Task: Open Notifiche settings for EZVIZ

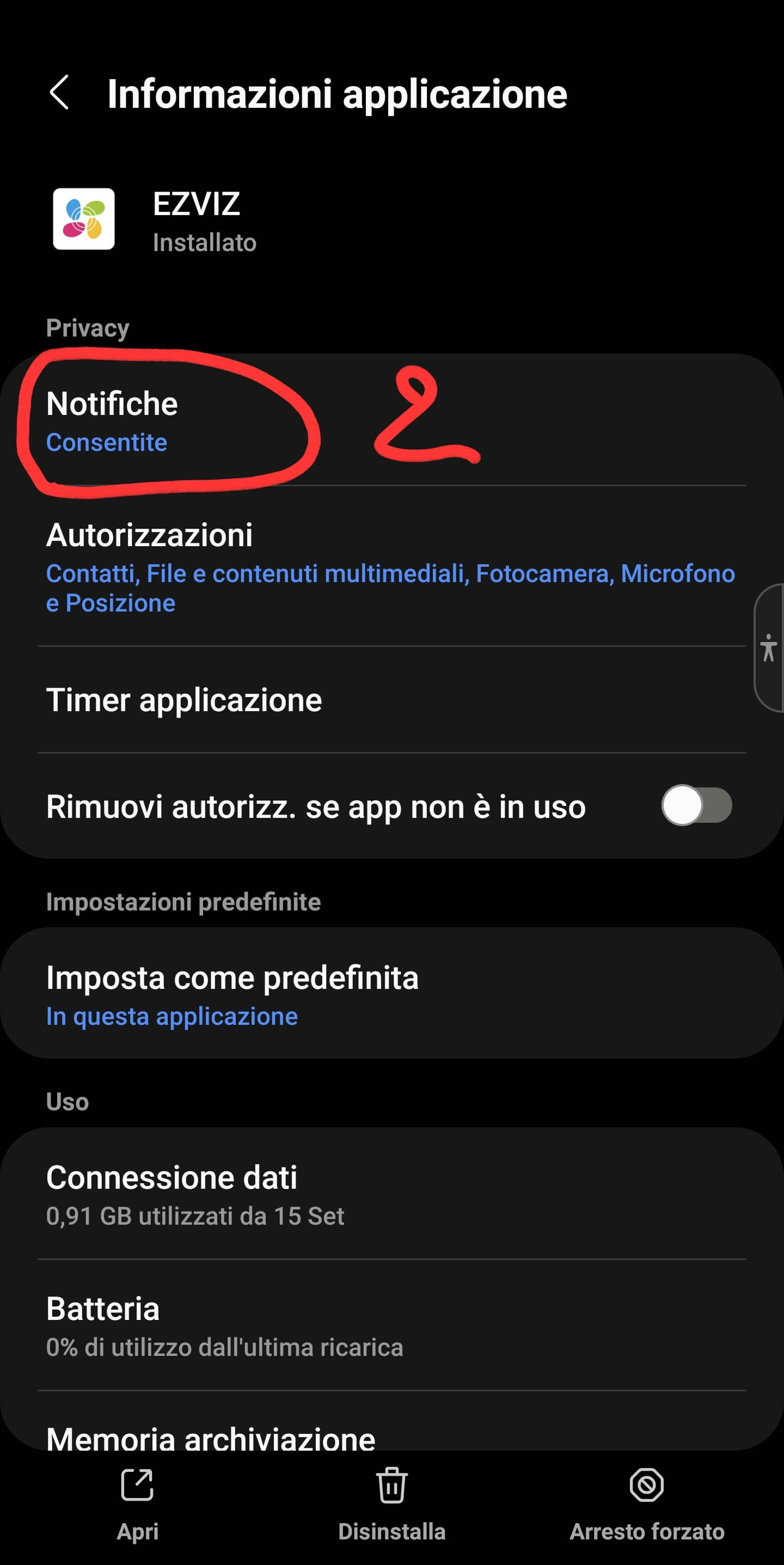Action: tap(113, 421)
